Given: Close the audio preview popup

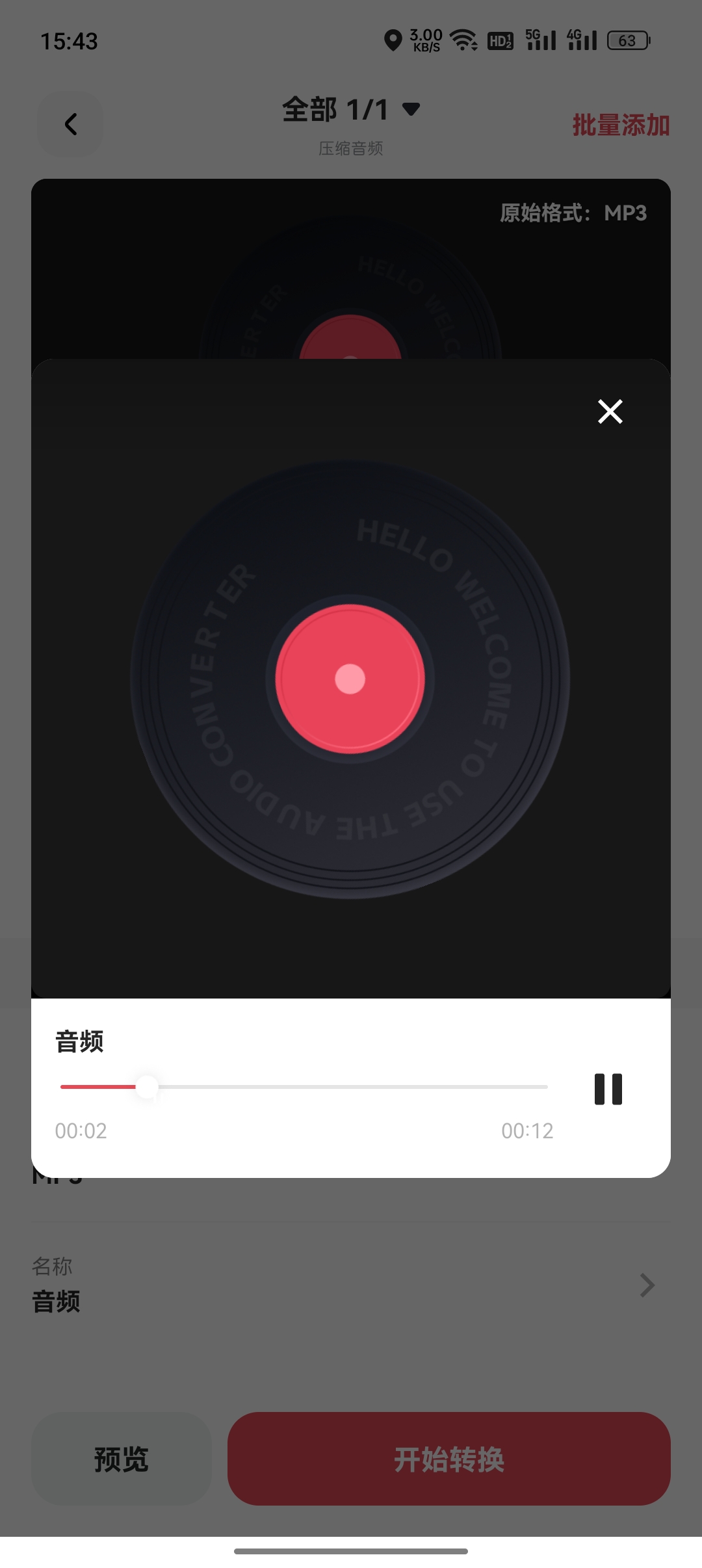Looking at the screenshot, I should point(610,412).
